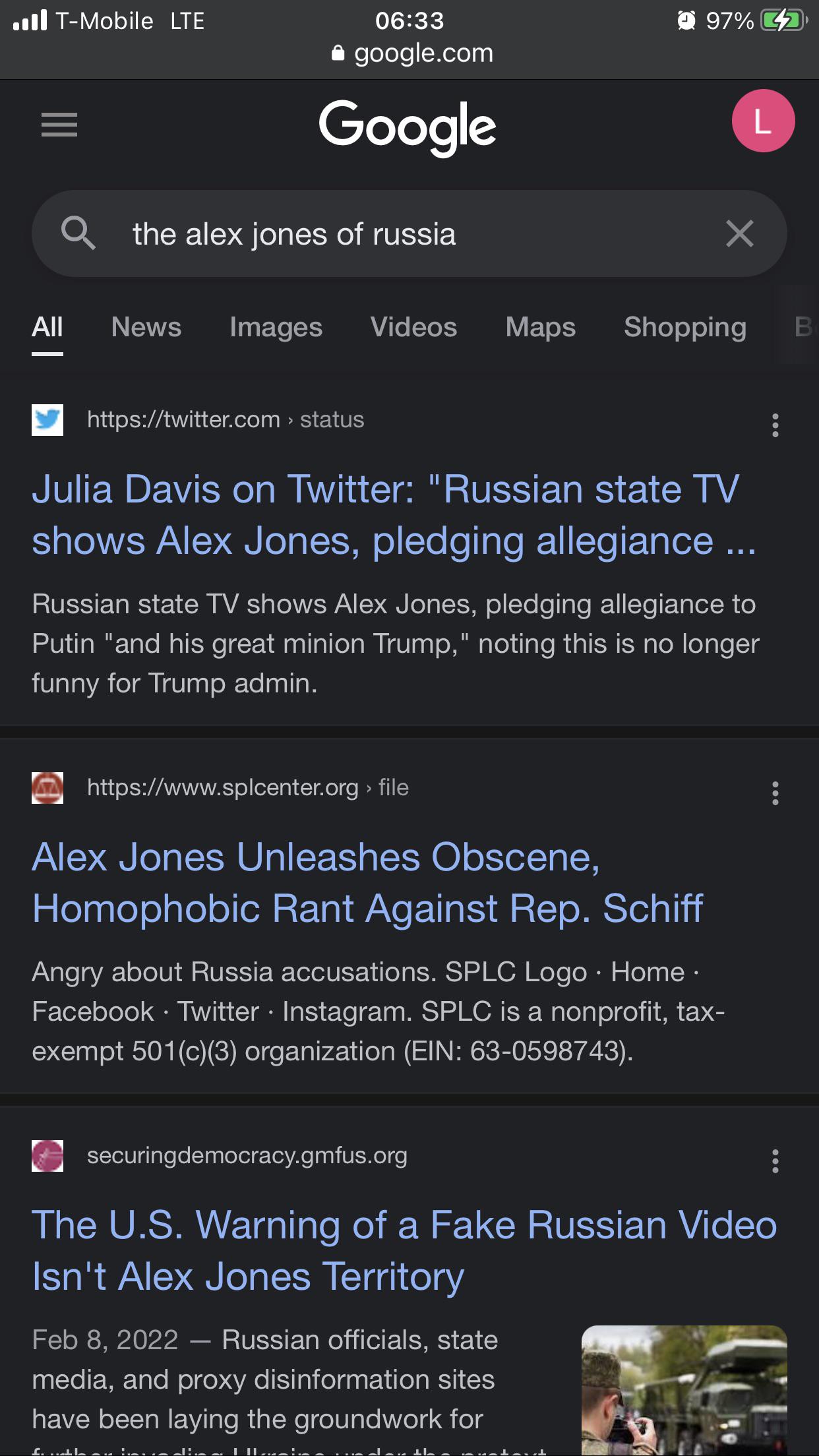Open more options for the splcenter.org result
819x1456 pixels.
pos(775,793)
